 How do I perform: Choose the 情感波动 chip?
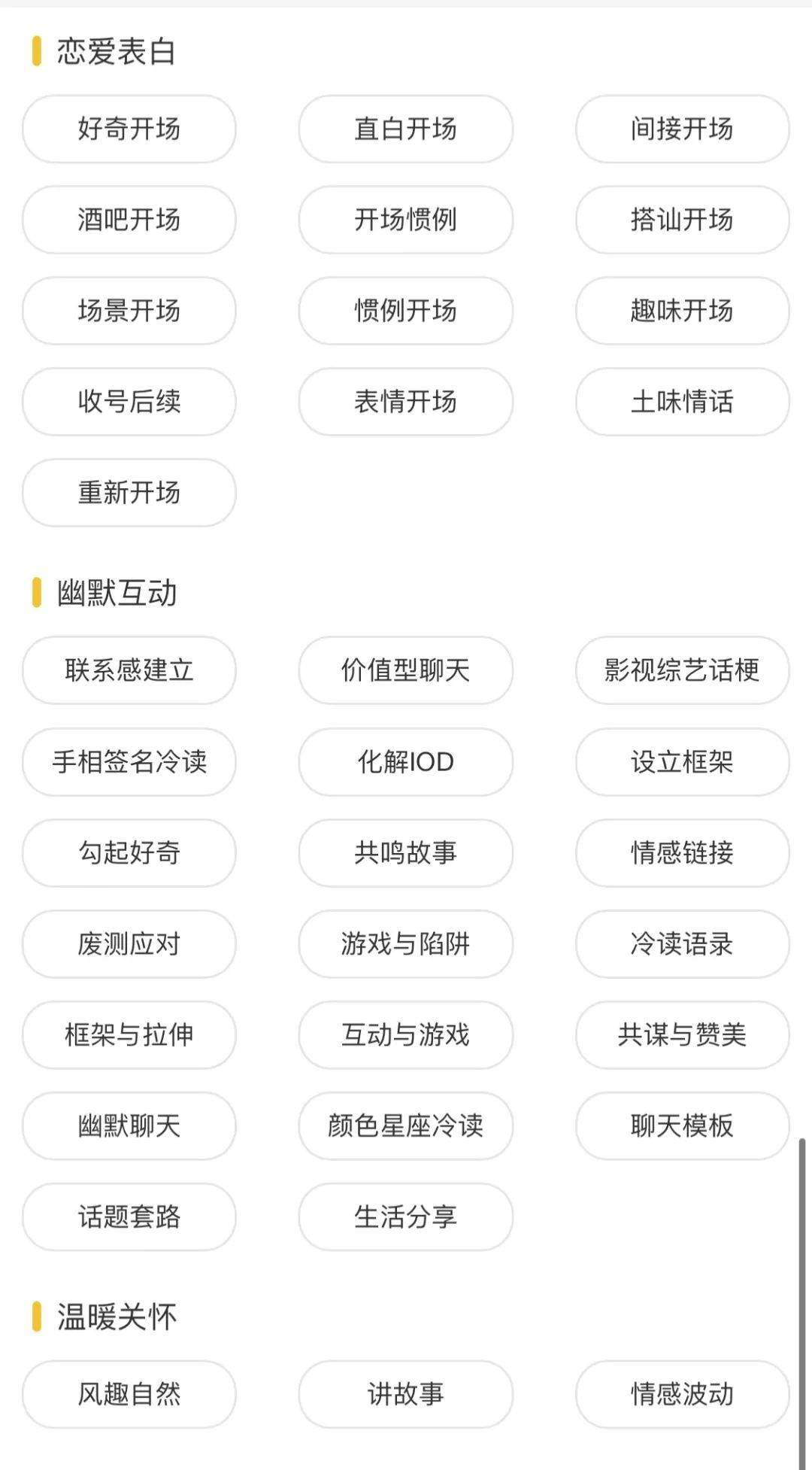click(x=683, y=1394)
